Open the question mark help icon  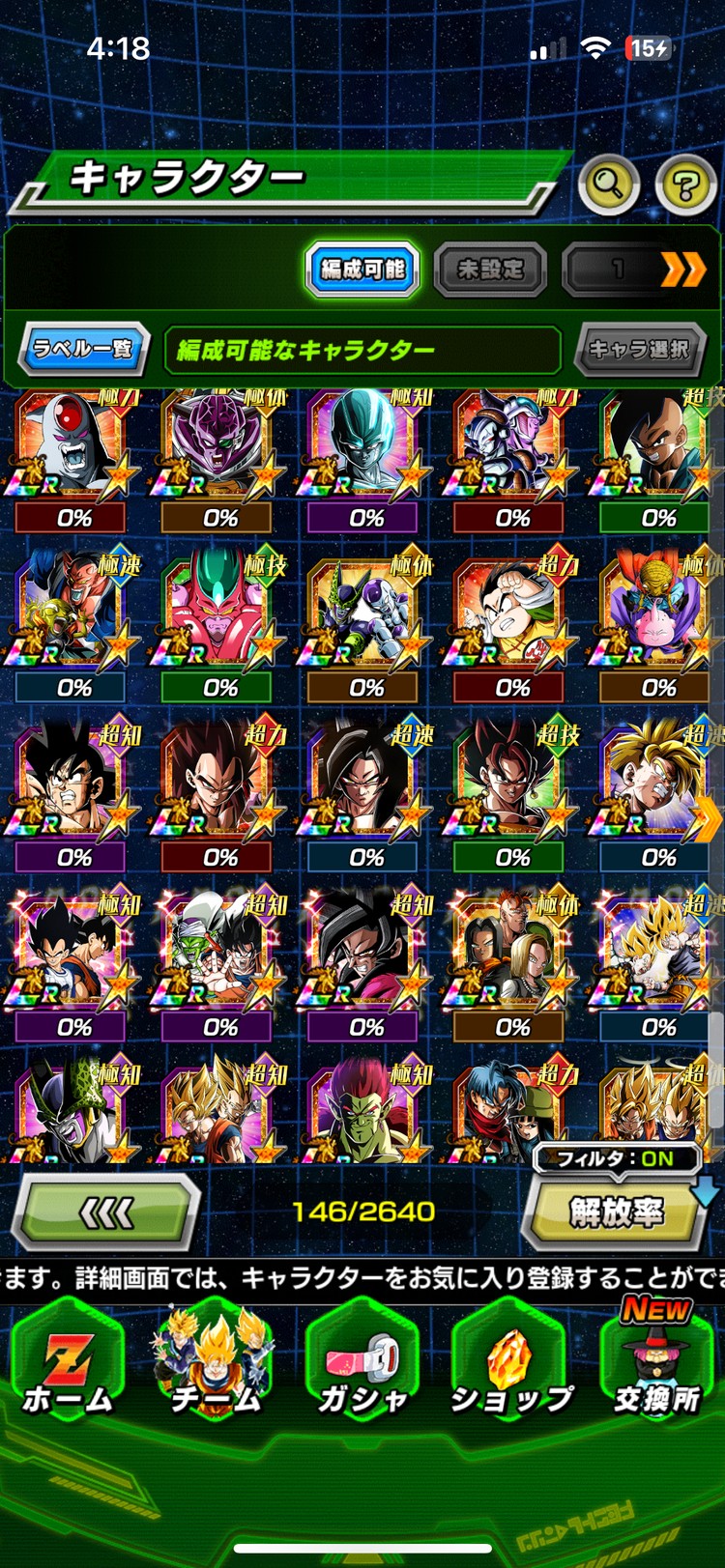[x=685, y=183]
